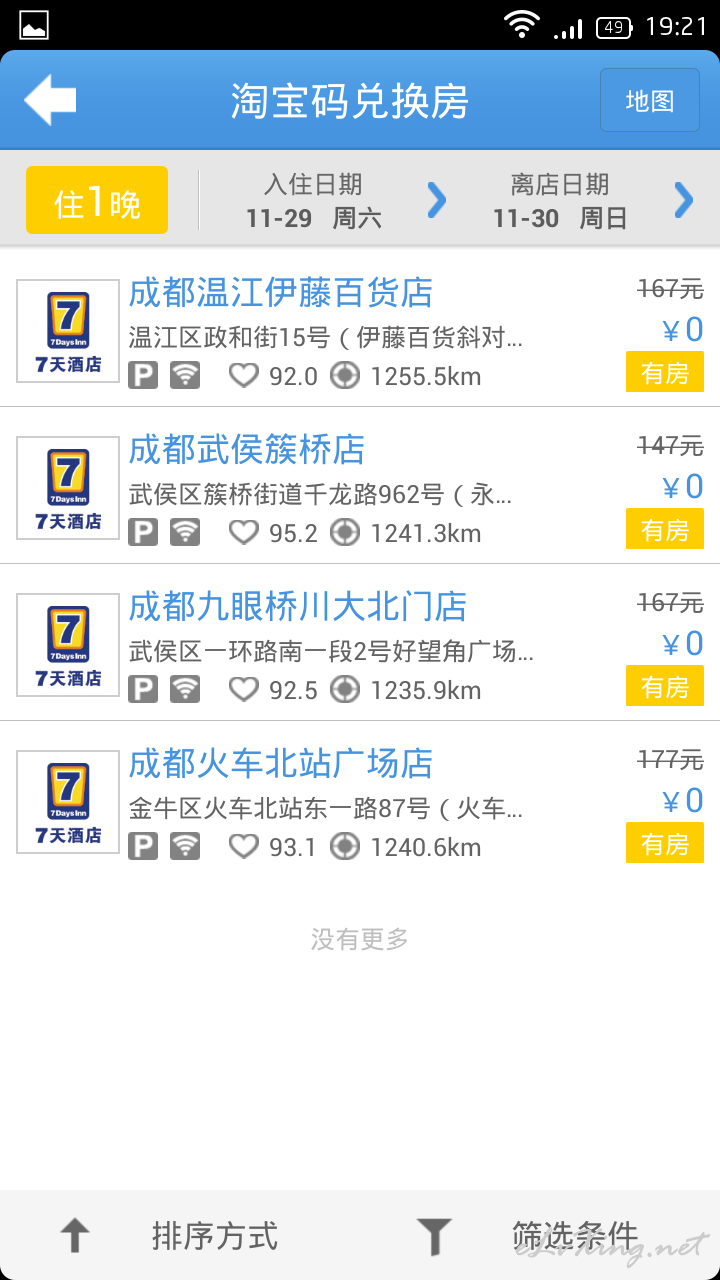Open hotel 成都武侯簇桥店
720x1280 pixels.
tap(360, 486)
